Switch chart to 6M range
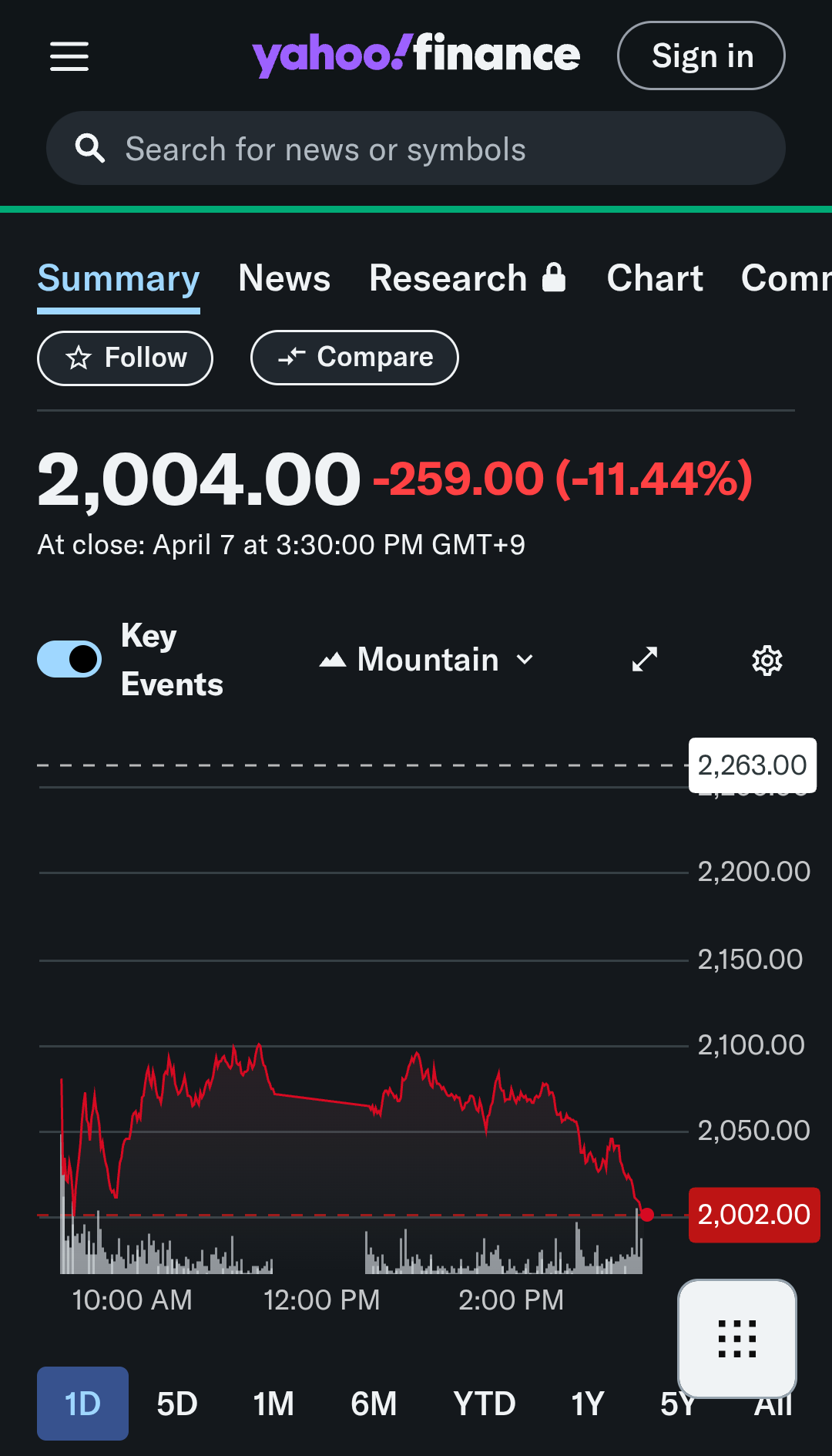This screenshot has width=832, height=1456. 374,1404
